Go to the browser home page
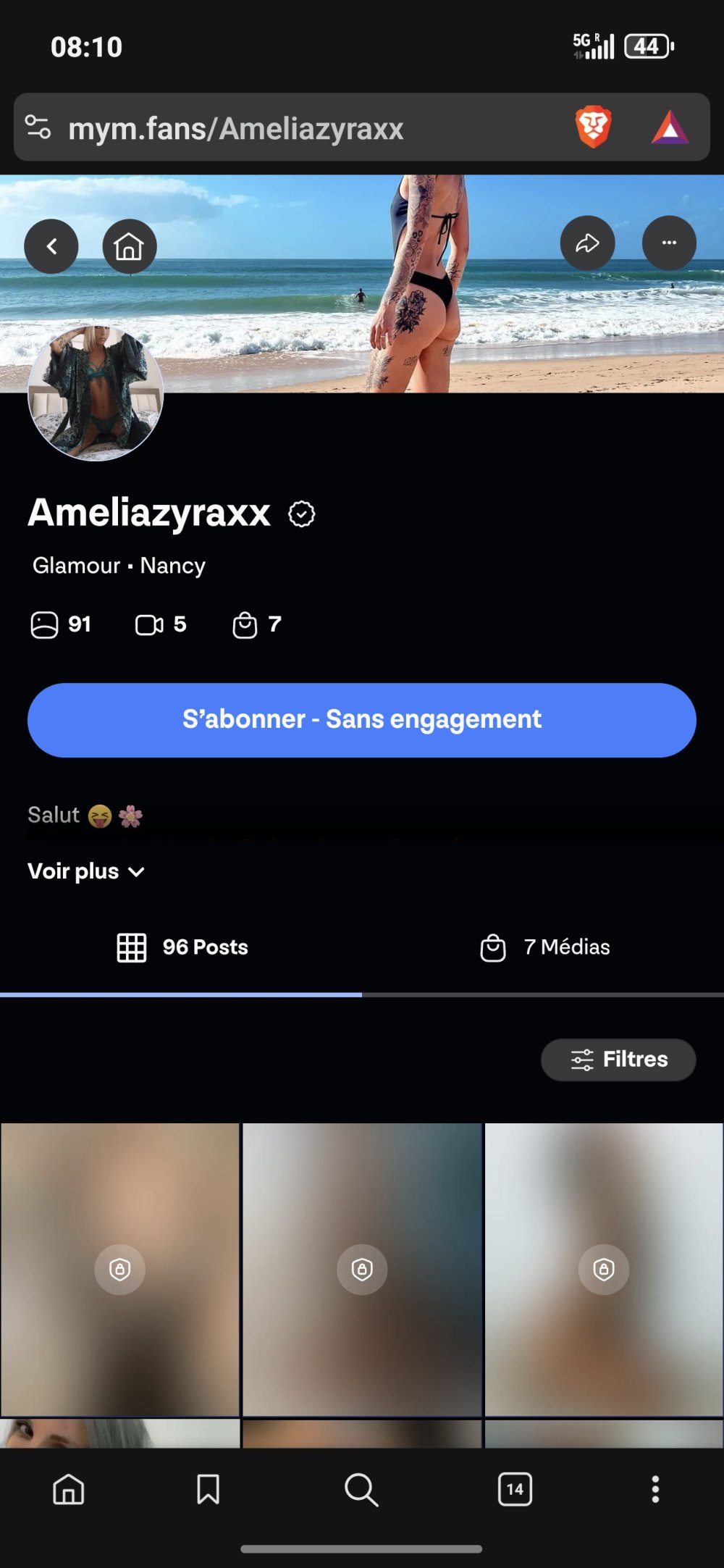The image size is (724, 1568). coord(69,1490)
